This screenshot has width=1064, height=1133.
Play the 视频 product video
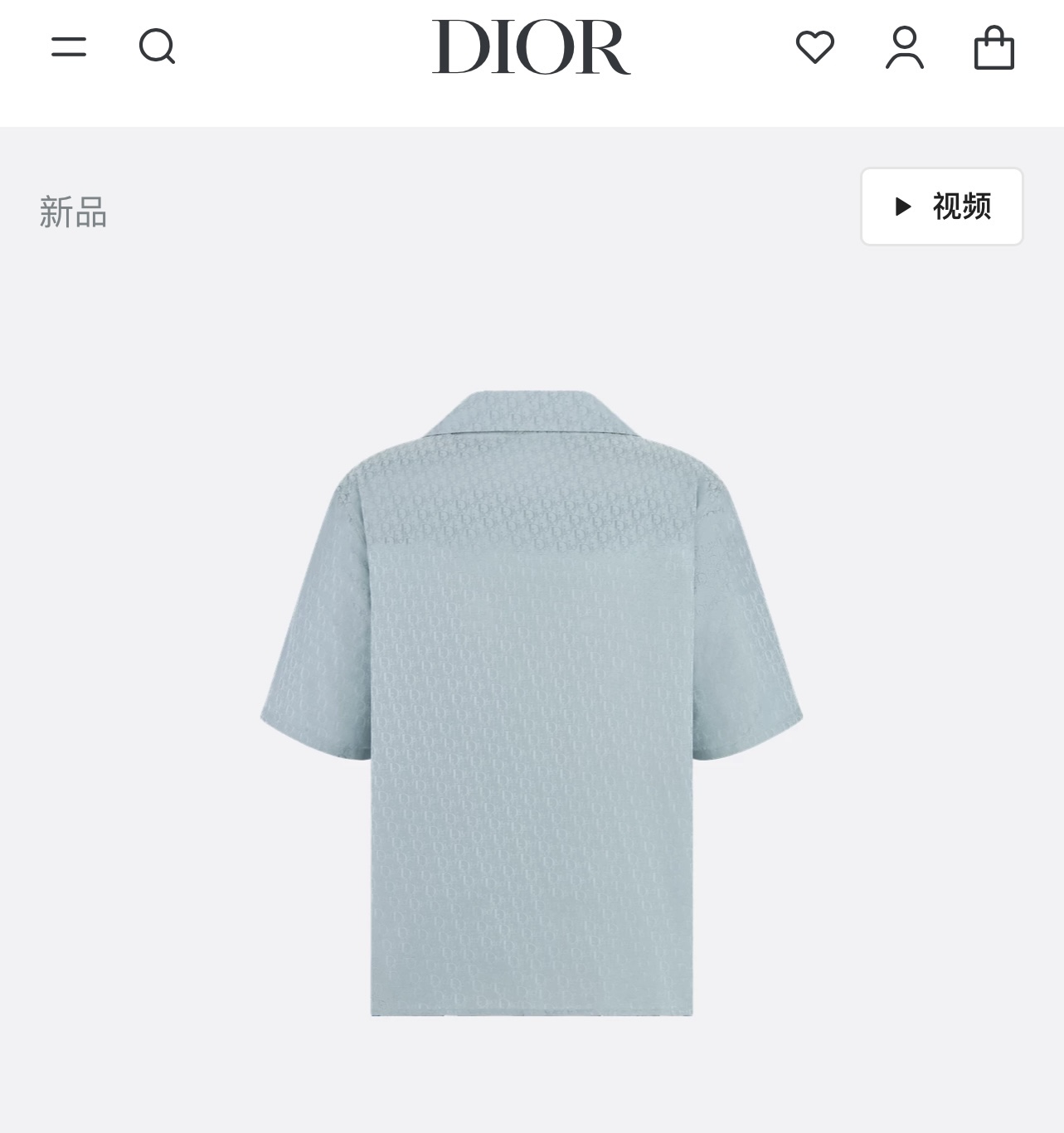coord(941,207)
